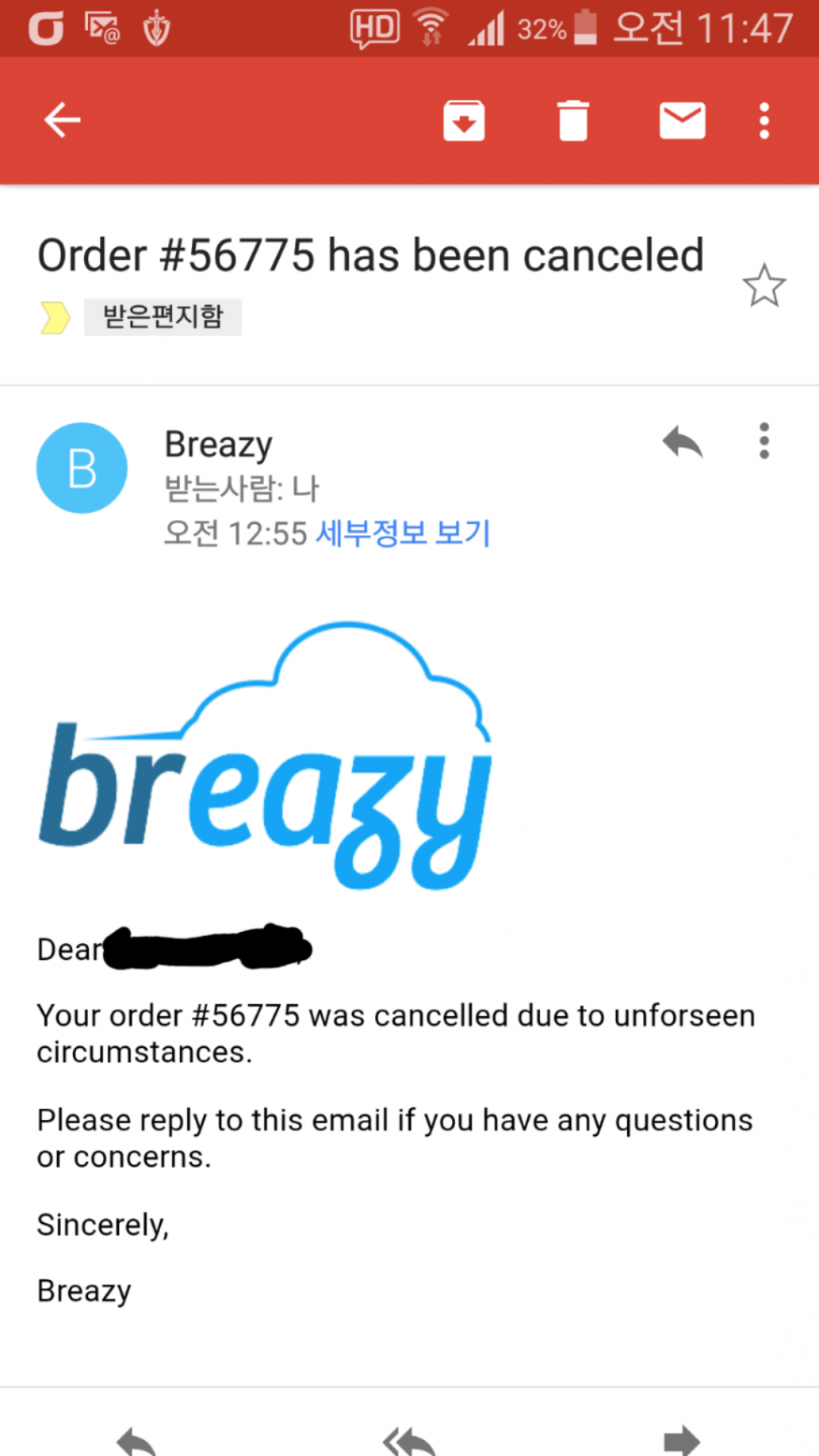The height and width of the screenshot is (1456, 819).
Task: Tap the 받은편지함 label chip
Action: 163,317
